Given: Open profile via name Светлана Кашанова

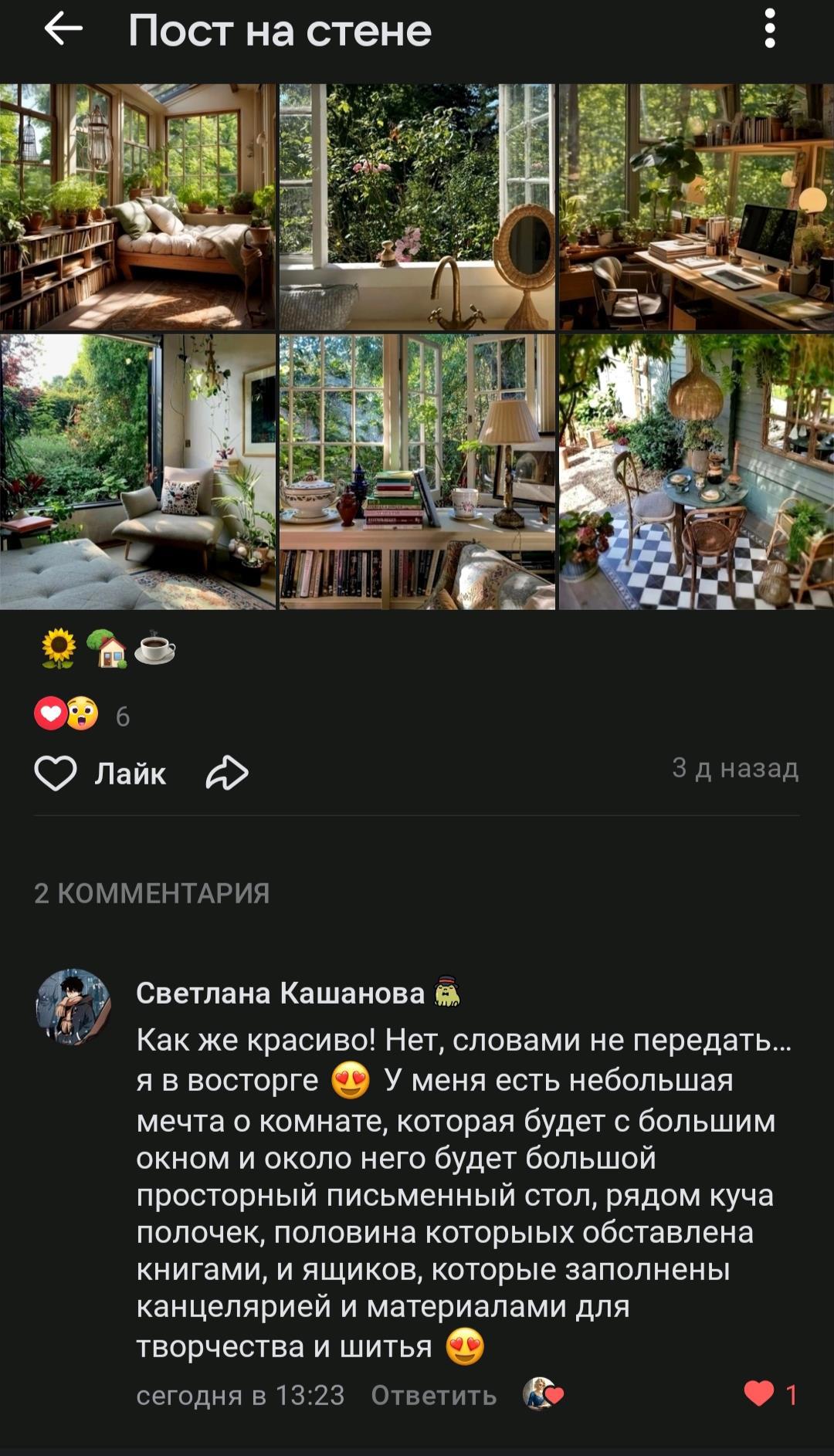Looking at the screenshot, I should click(x=280, y=994).
